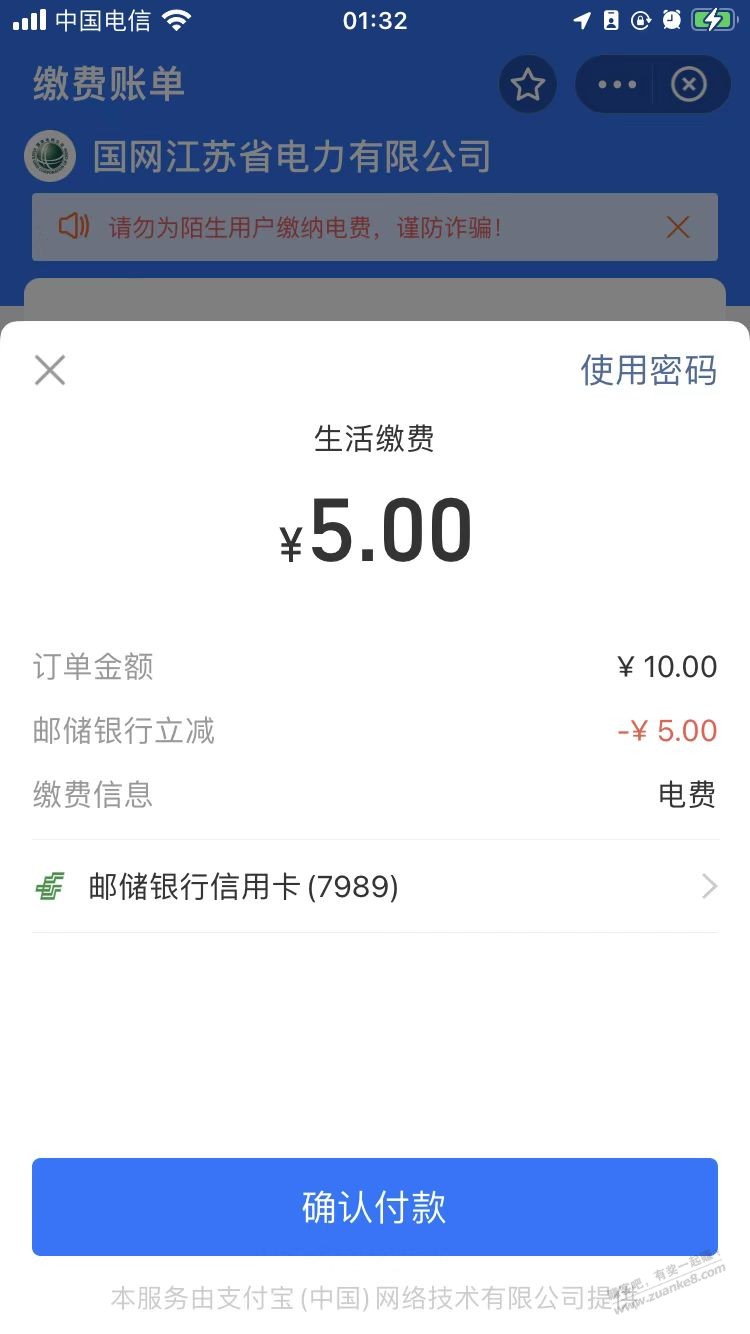Confirm payment with 确认付款 button
The height and width of the screenshot is (1334, 750).
[x=375, y=1207]
